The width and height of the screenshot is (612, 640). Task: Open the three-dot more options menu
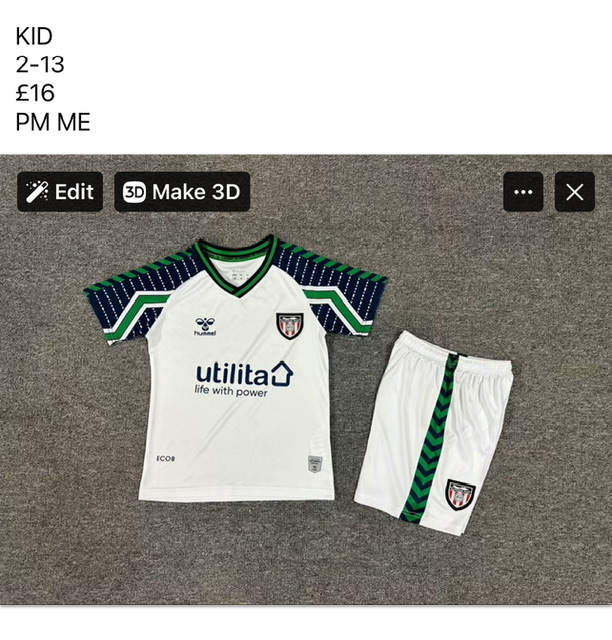523,192
